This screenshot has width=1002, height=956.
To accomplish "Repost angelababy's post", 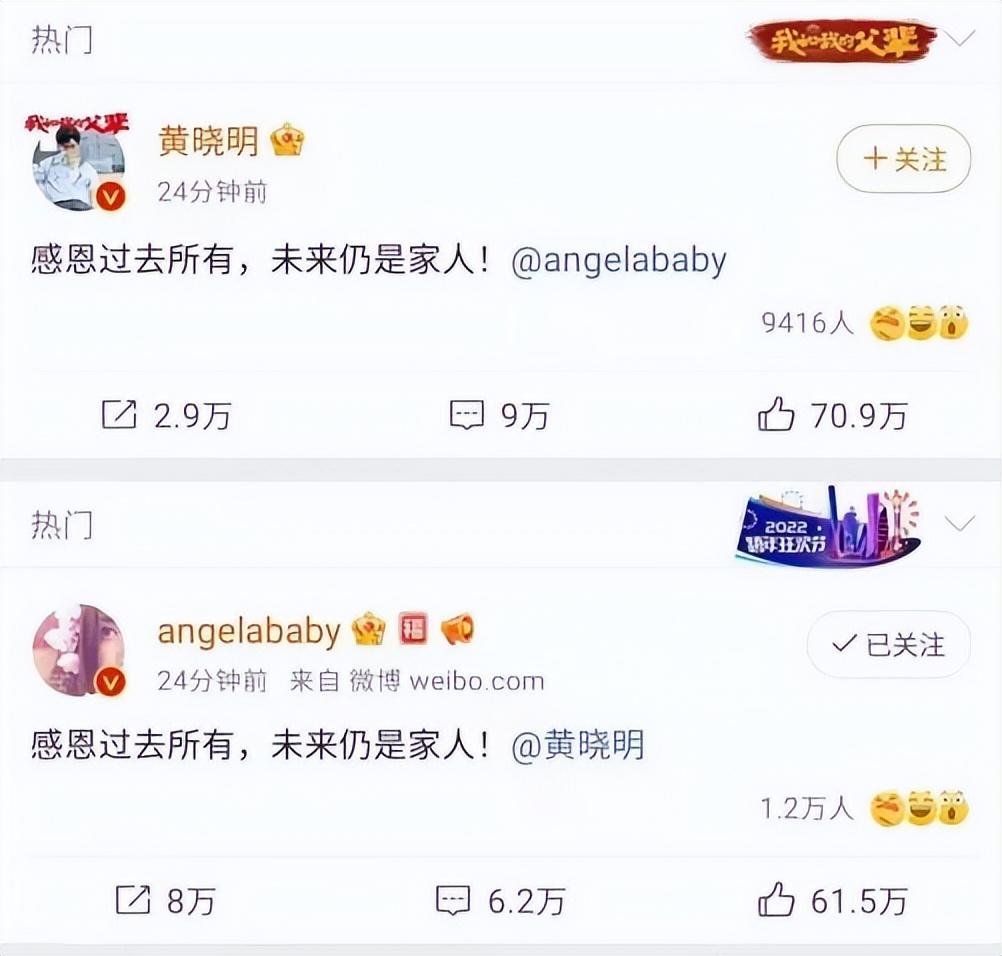I will click(166, 901).
